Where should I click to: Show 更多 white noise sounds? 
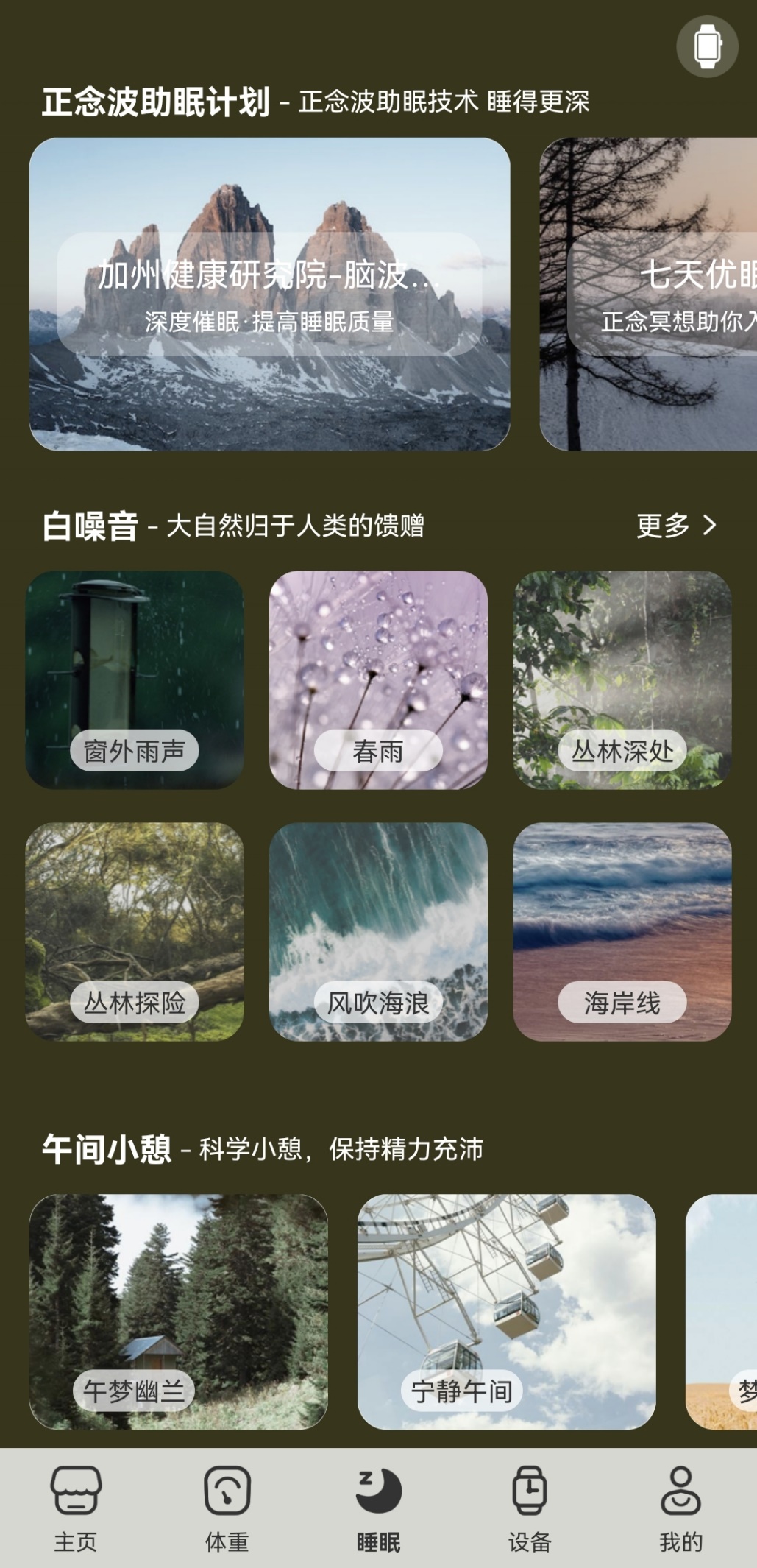[x=676, y=526]
